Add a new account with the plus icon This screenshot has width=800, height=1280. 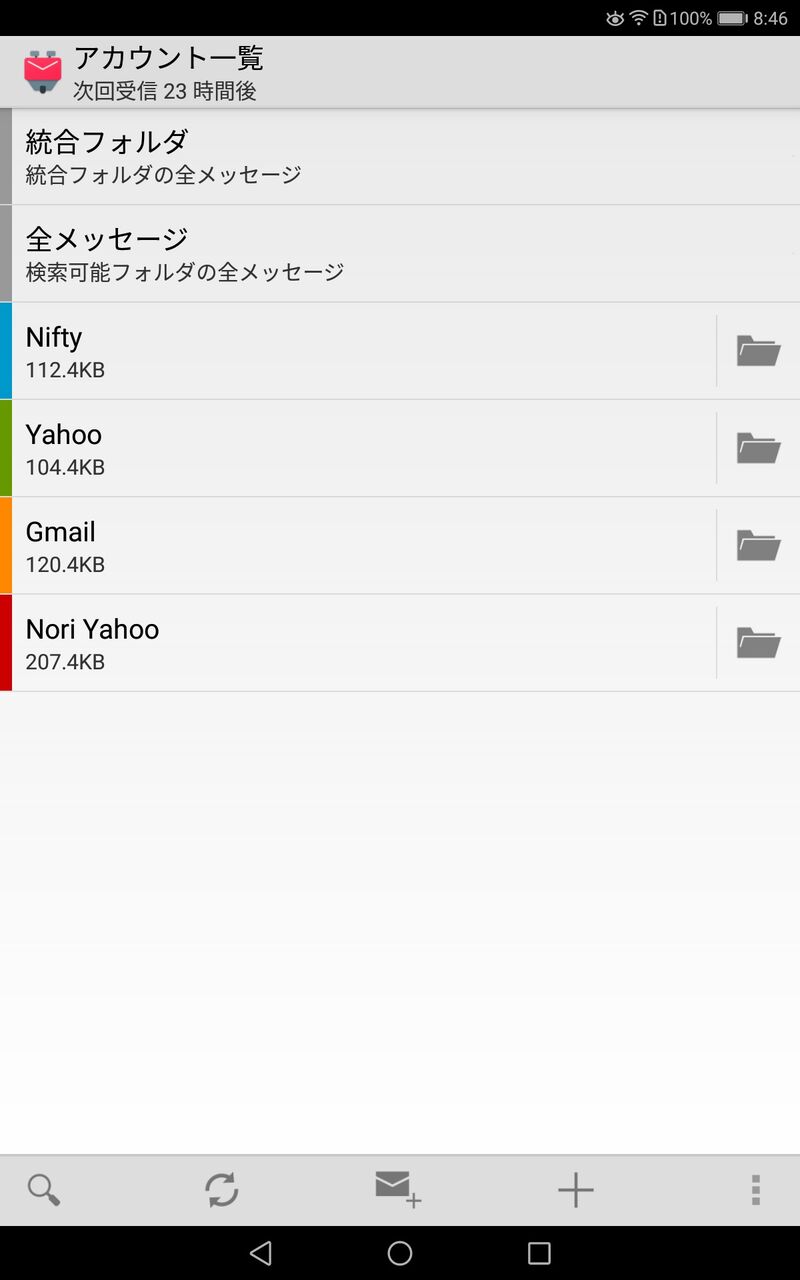tap(576, 1190)
